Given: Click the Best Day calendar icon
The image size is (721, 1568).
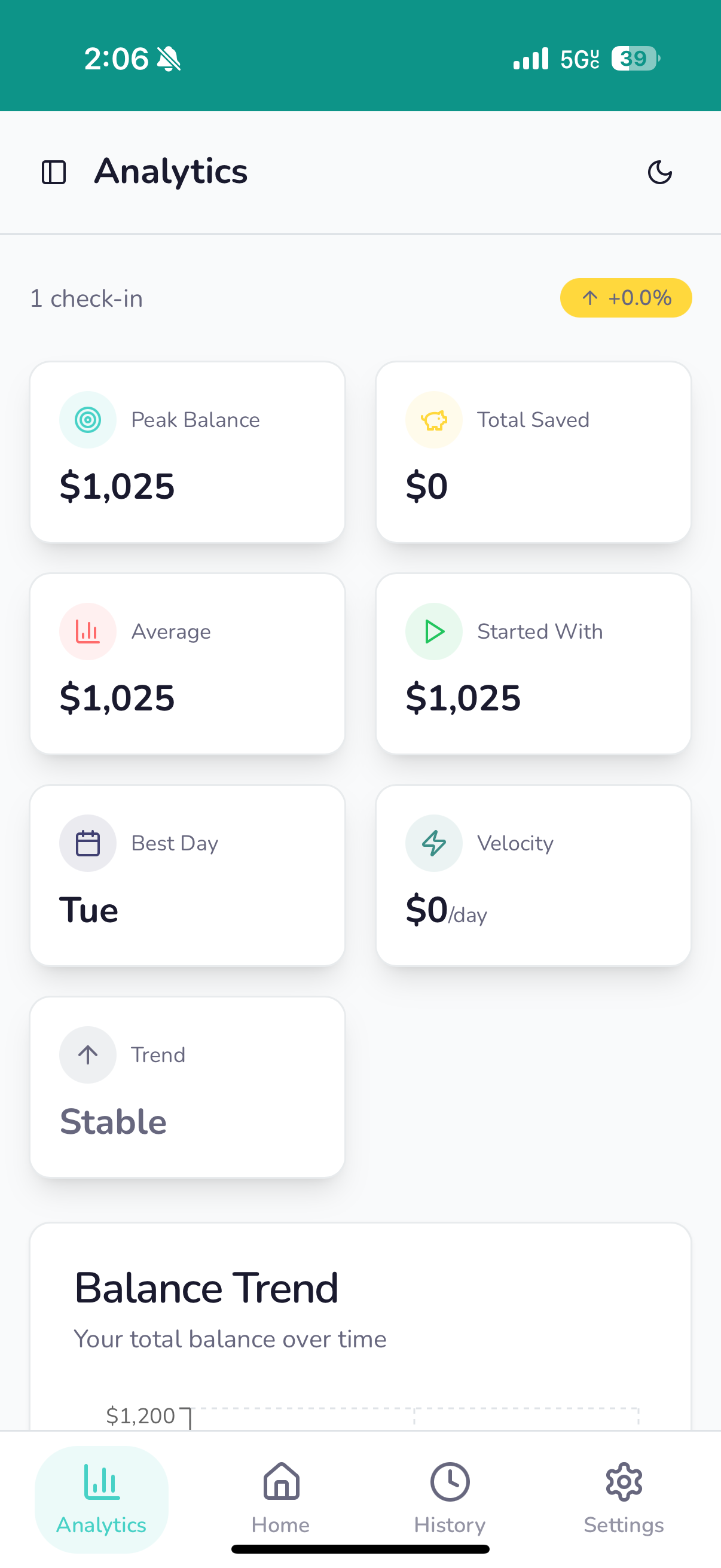Looking at the screenshot, I should pyautogui.click(x=88, y=843).
